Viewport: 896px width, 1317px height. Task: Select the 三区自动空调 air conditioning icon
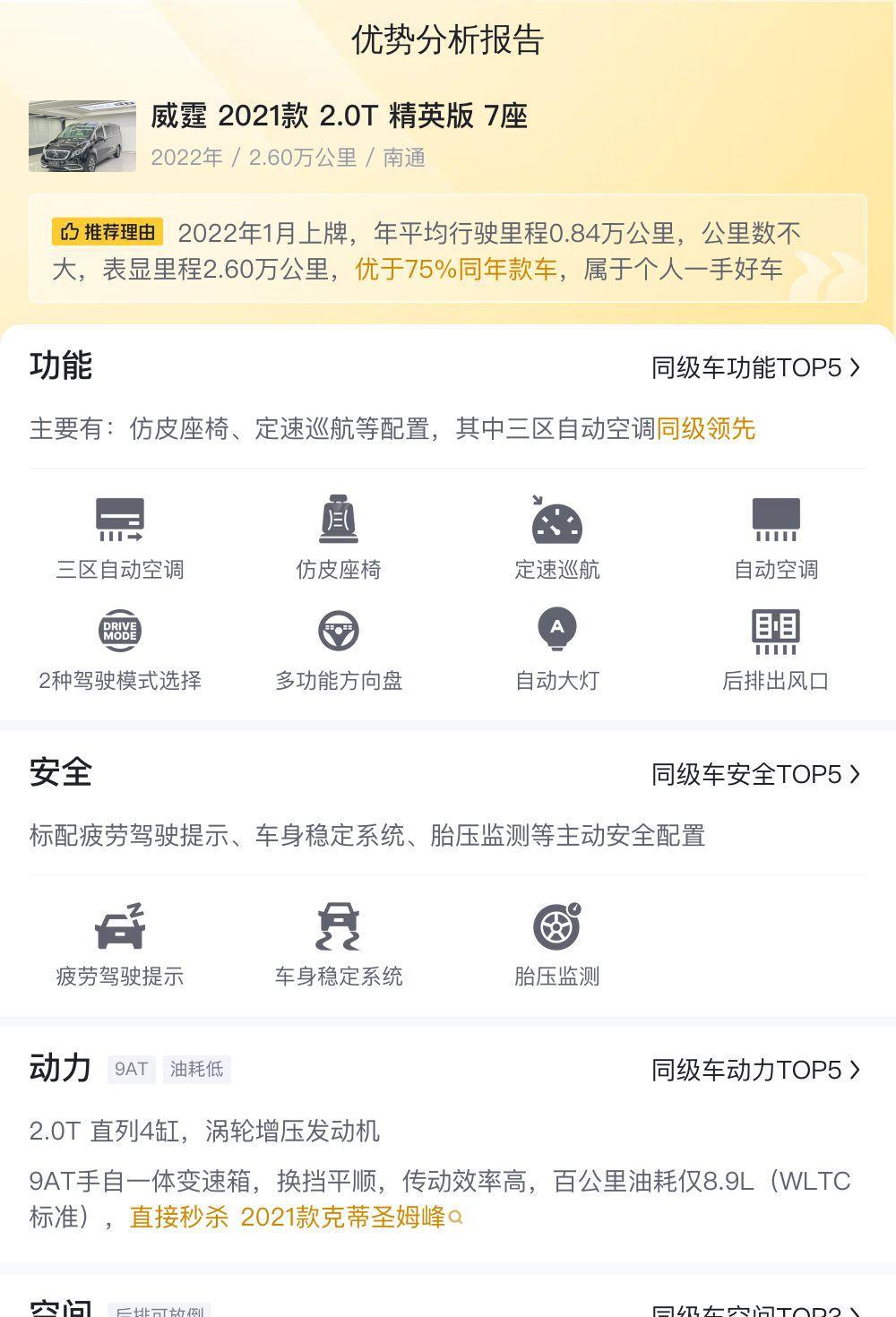[121, 521]
